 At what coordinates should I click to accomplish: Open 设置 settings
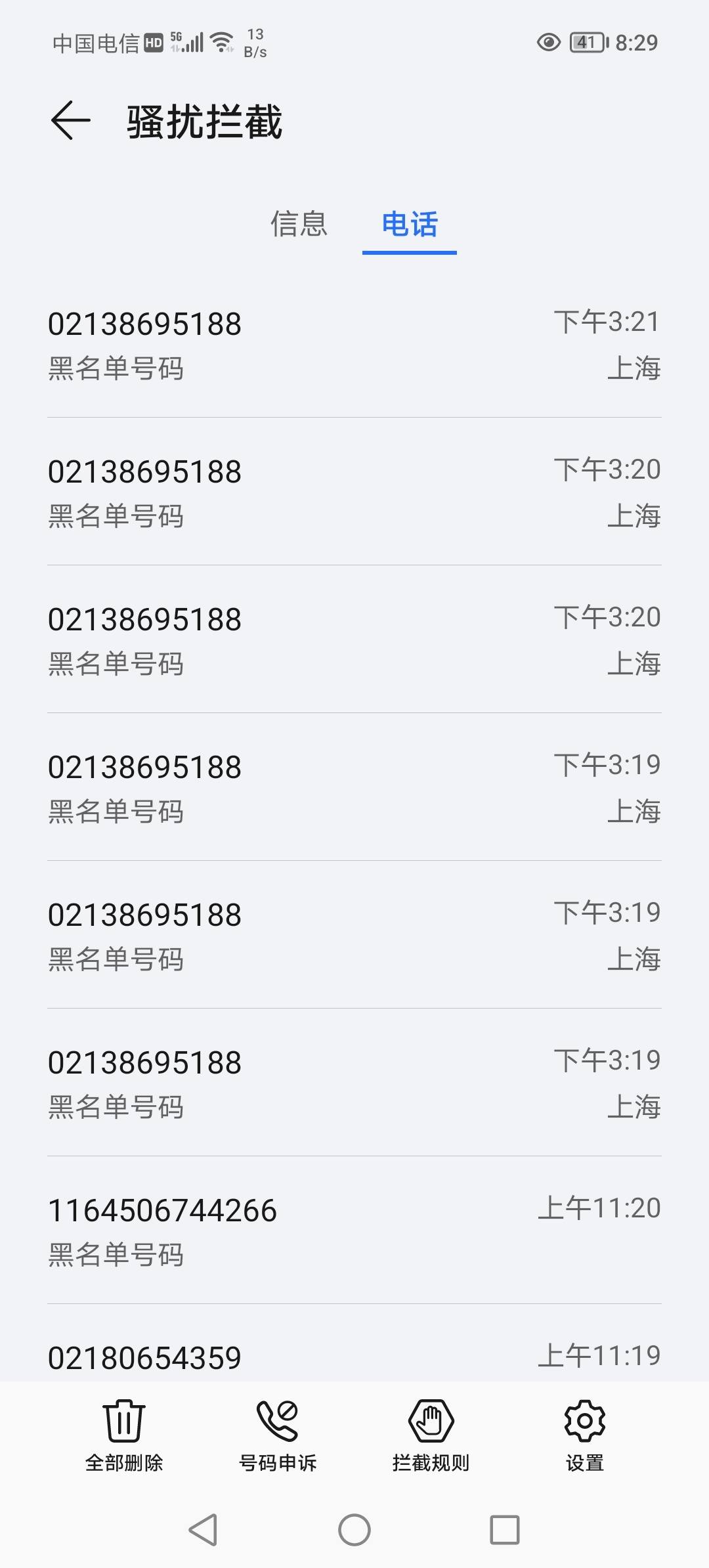click(x=585, y=1436)
